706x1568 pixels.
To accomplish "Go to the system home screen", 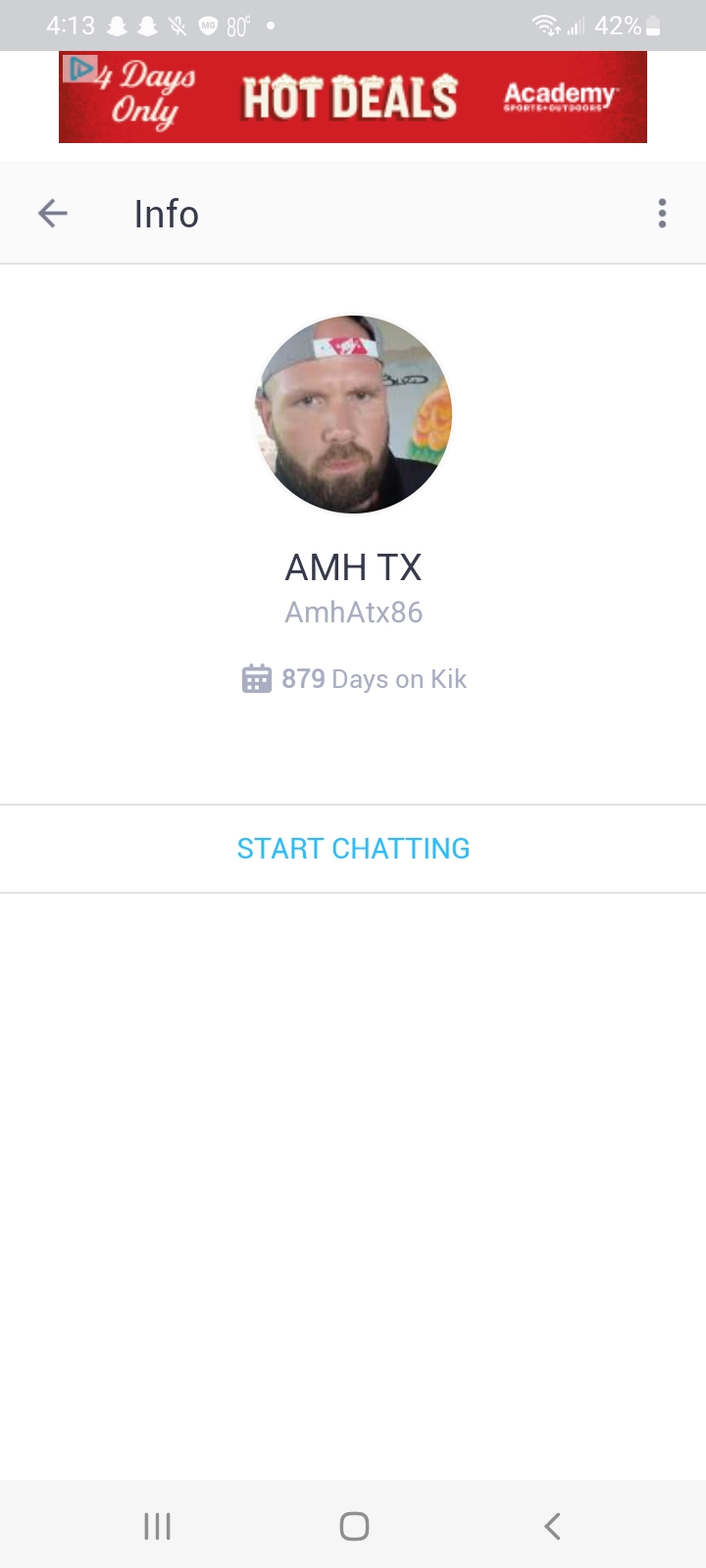I will 354,1526.
